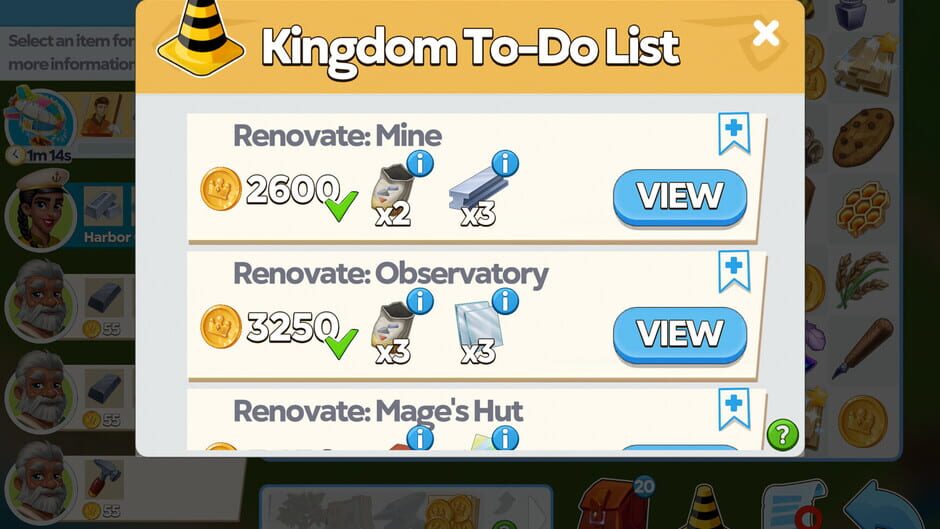Show info for Observatory's x3 sack item
Image resolution: width=940 pixels, height=529 pixels.
tap(420, 301)
